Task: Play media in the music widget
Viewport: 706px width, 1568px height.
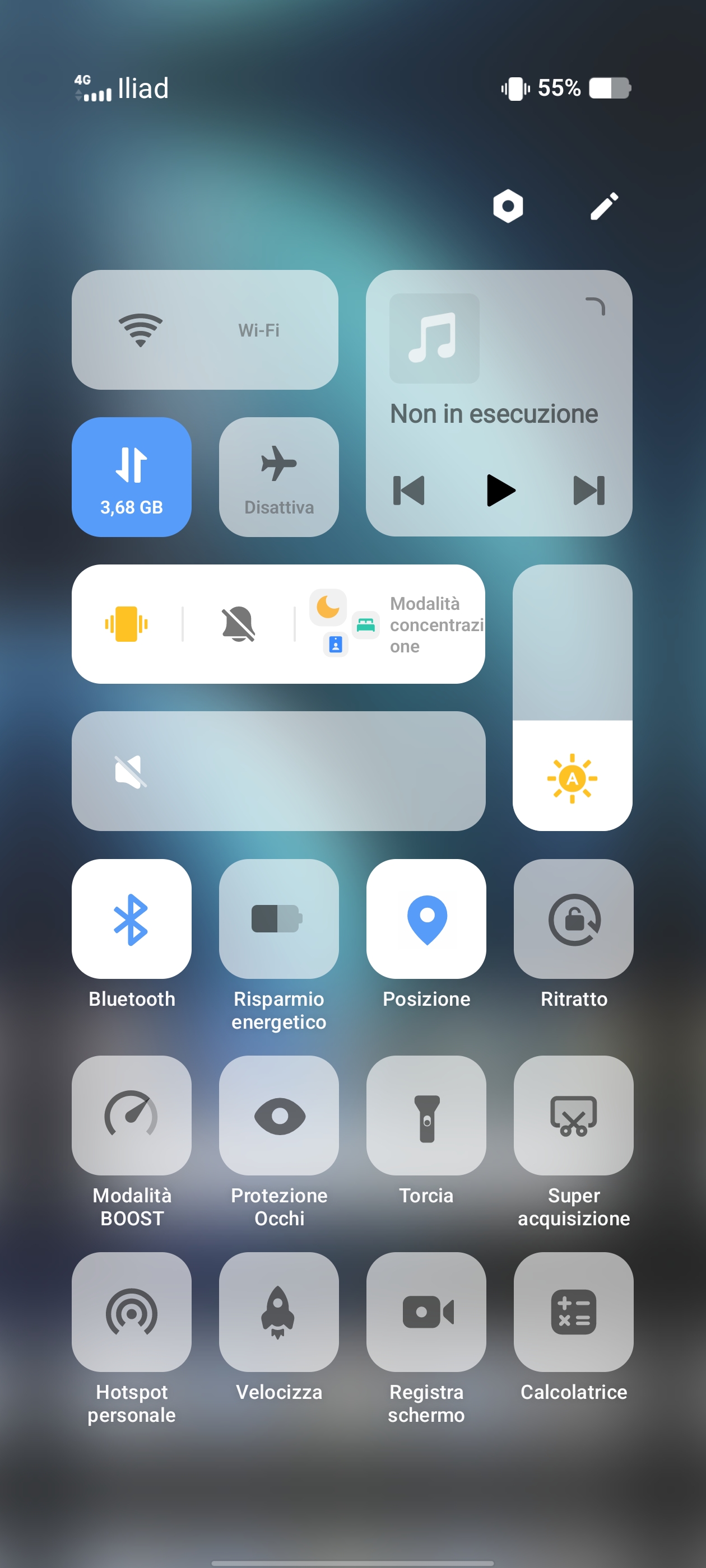Action: click(x=500, y=491)
